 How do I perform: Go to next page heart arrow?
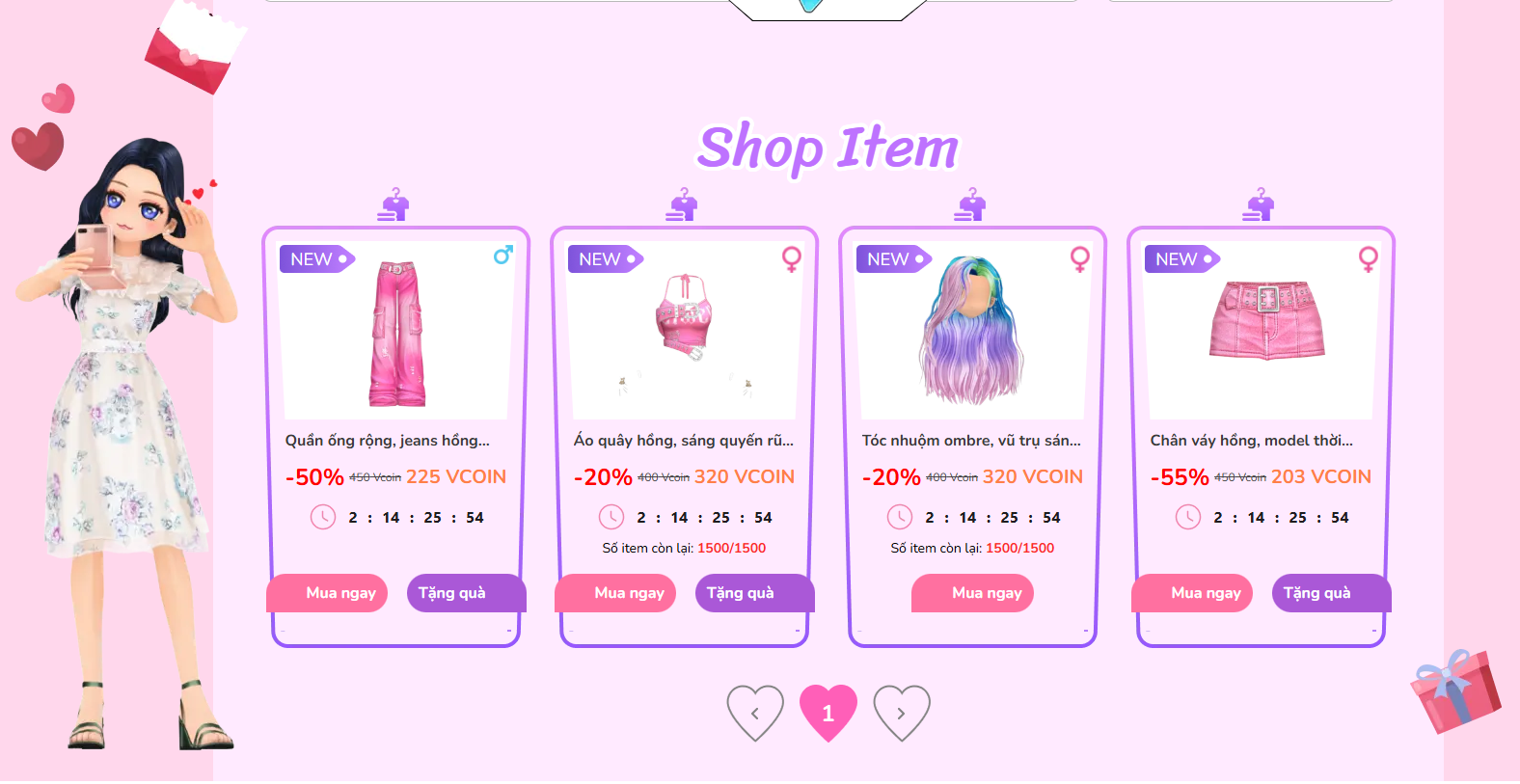902,713
